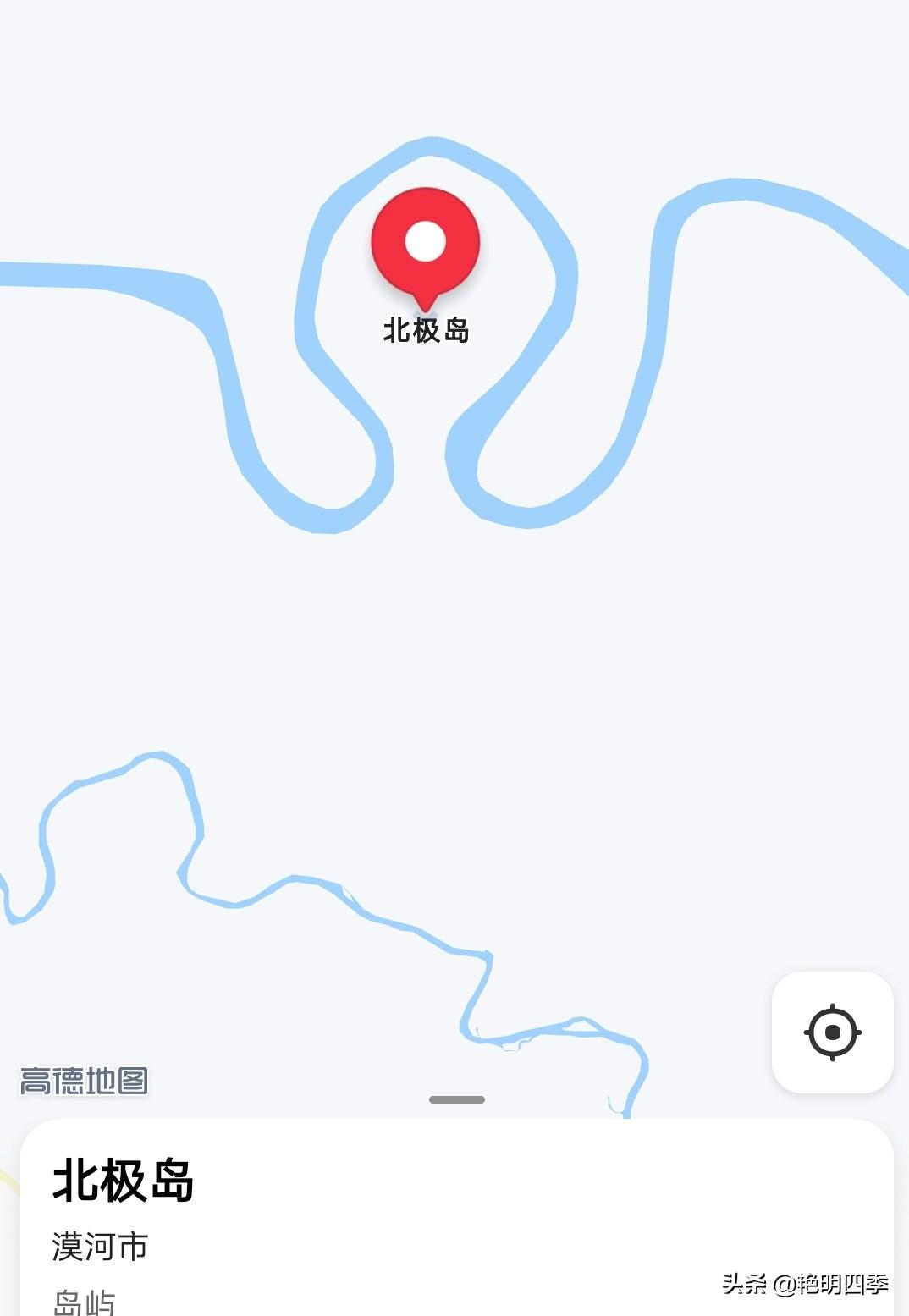Tap the bottom sheet handle to expand

tap(456, 1099)
